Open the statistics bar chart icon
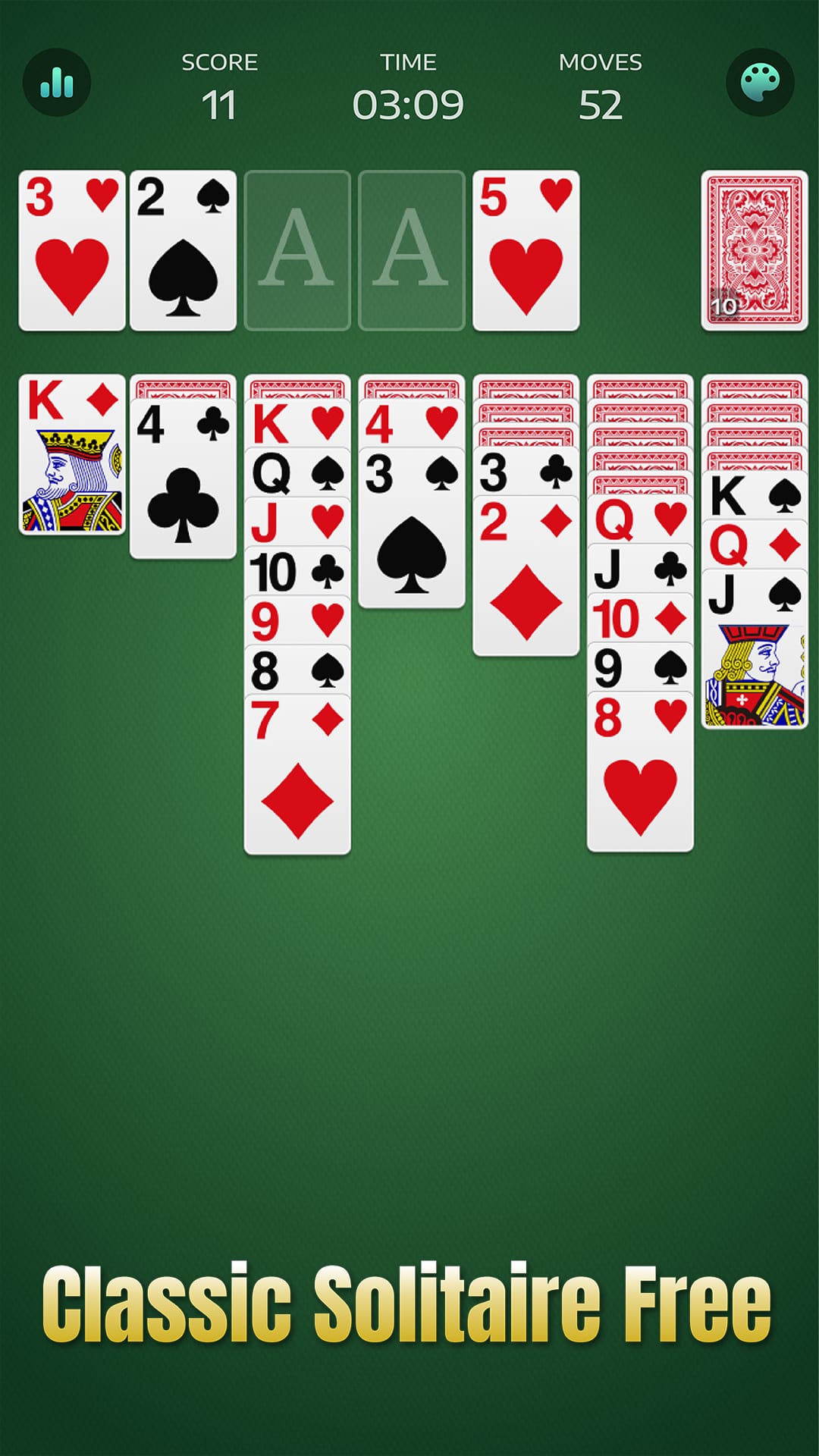Viewport: 819px width, 1456px height. pos(58,83)
